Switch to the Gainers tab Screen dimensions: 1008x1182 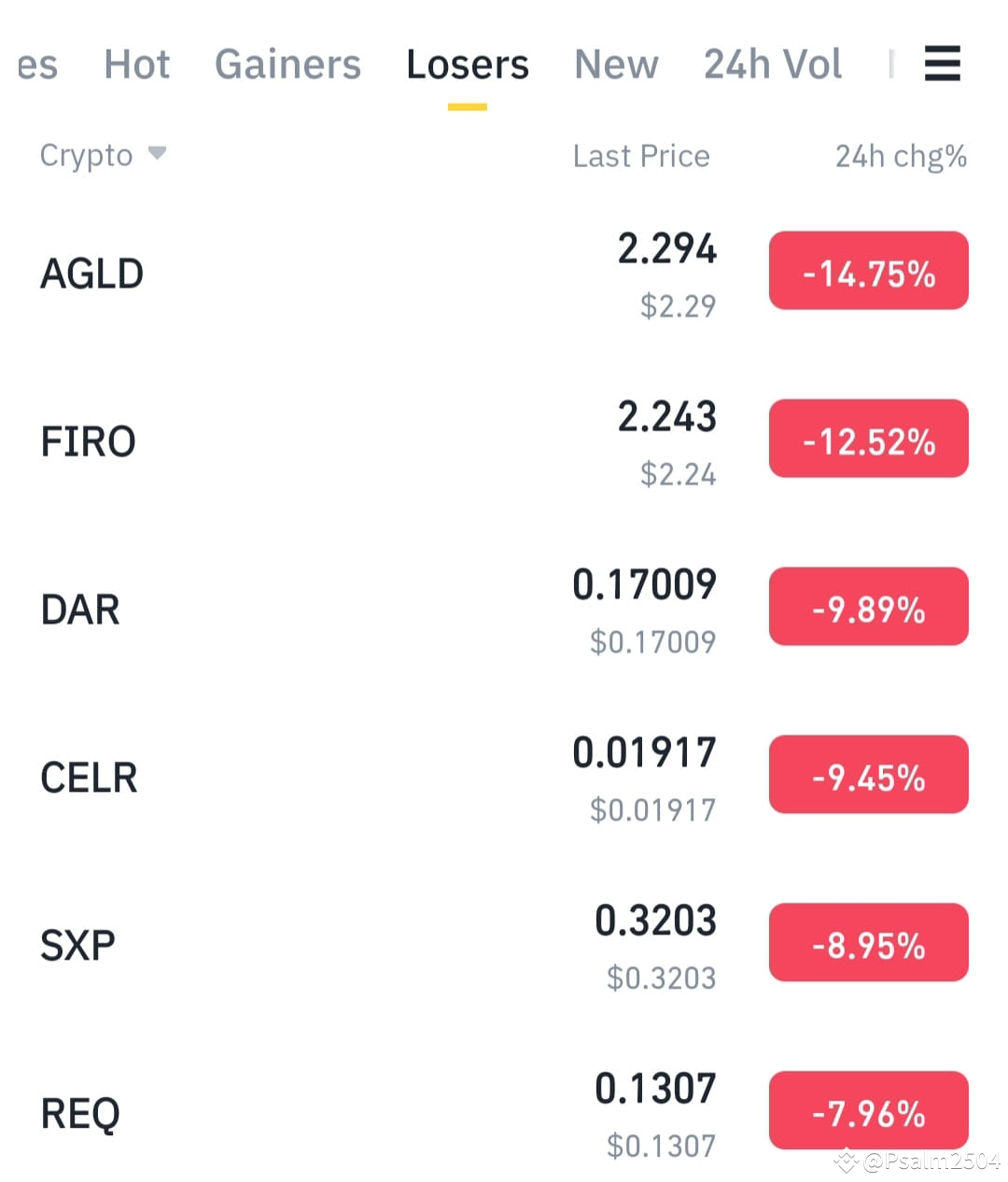[x=287, y=63]
